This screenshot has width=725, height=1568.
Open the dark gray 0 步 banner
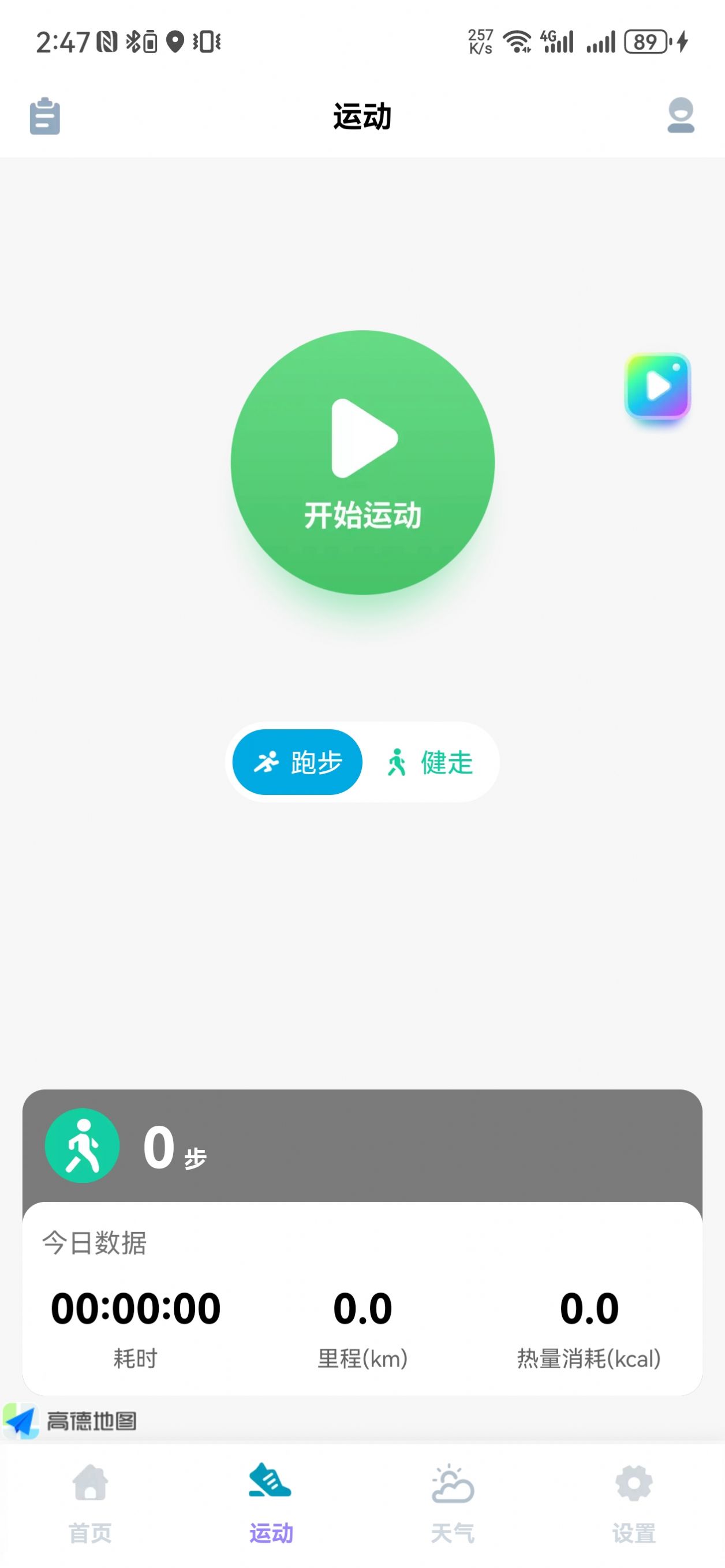[362, 1145]
